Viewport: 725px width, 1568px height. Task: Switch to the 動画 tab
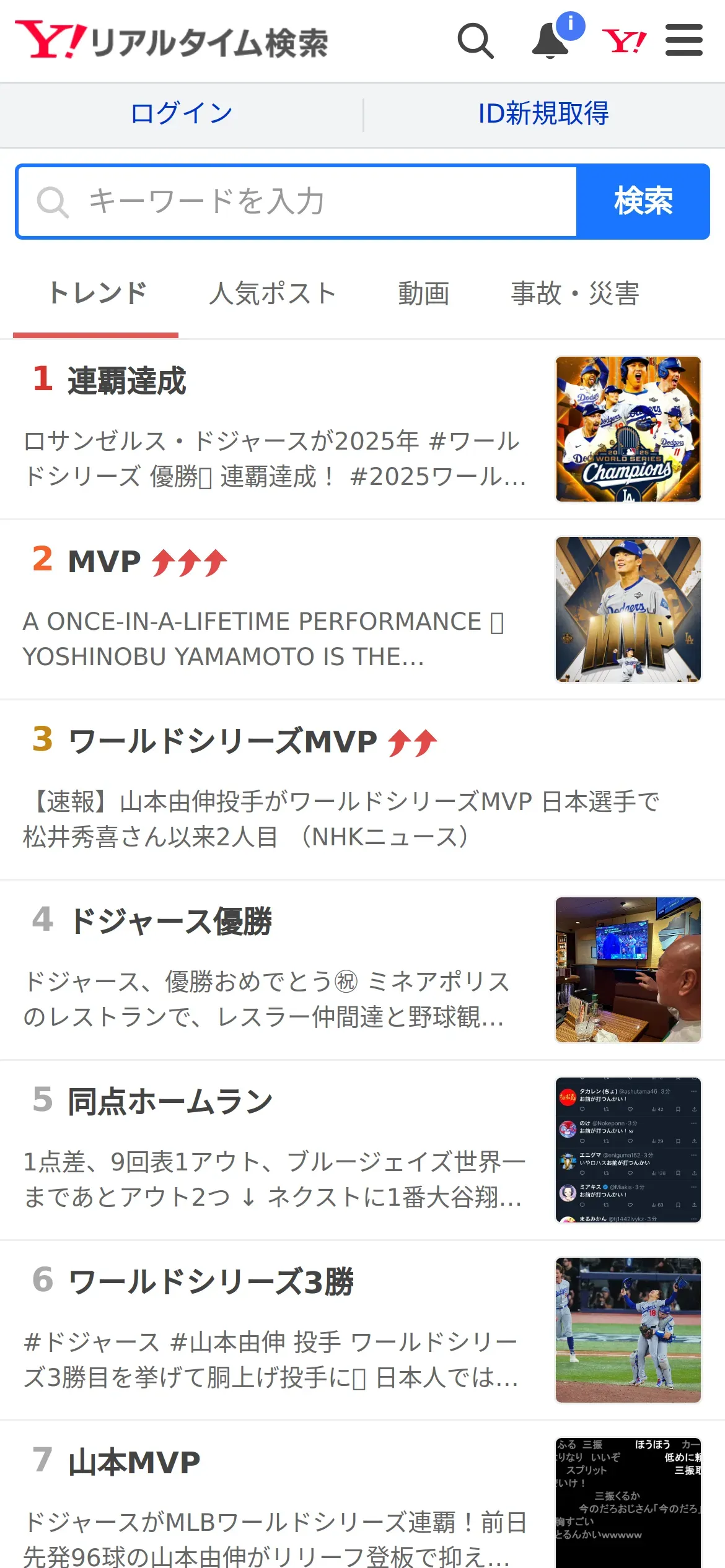(423, 294)
